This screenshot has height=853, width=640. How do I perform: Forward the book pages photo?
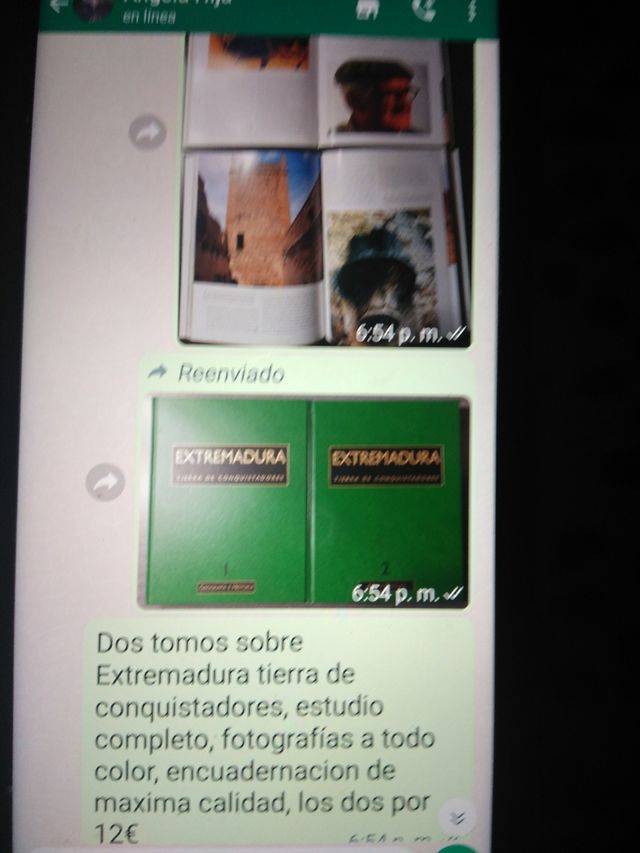148,132
